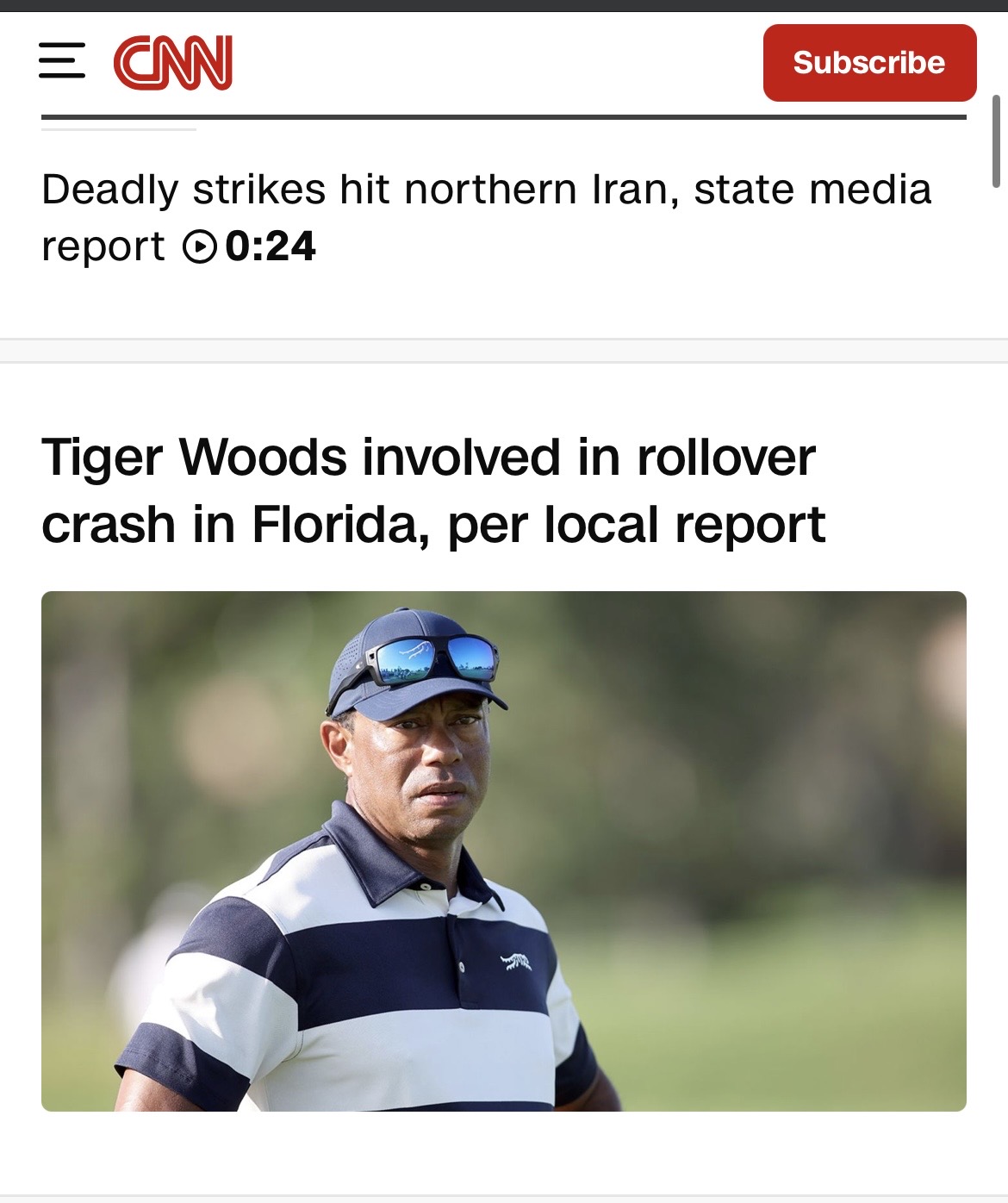The image size is (1008, 1203).
Task: Open the hamburger navigation menu
Action: click(62, 61)
